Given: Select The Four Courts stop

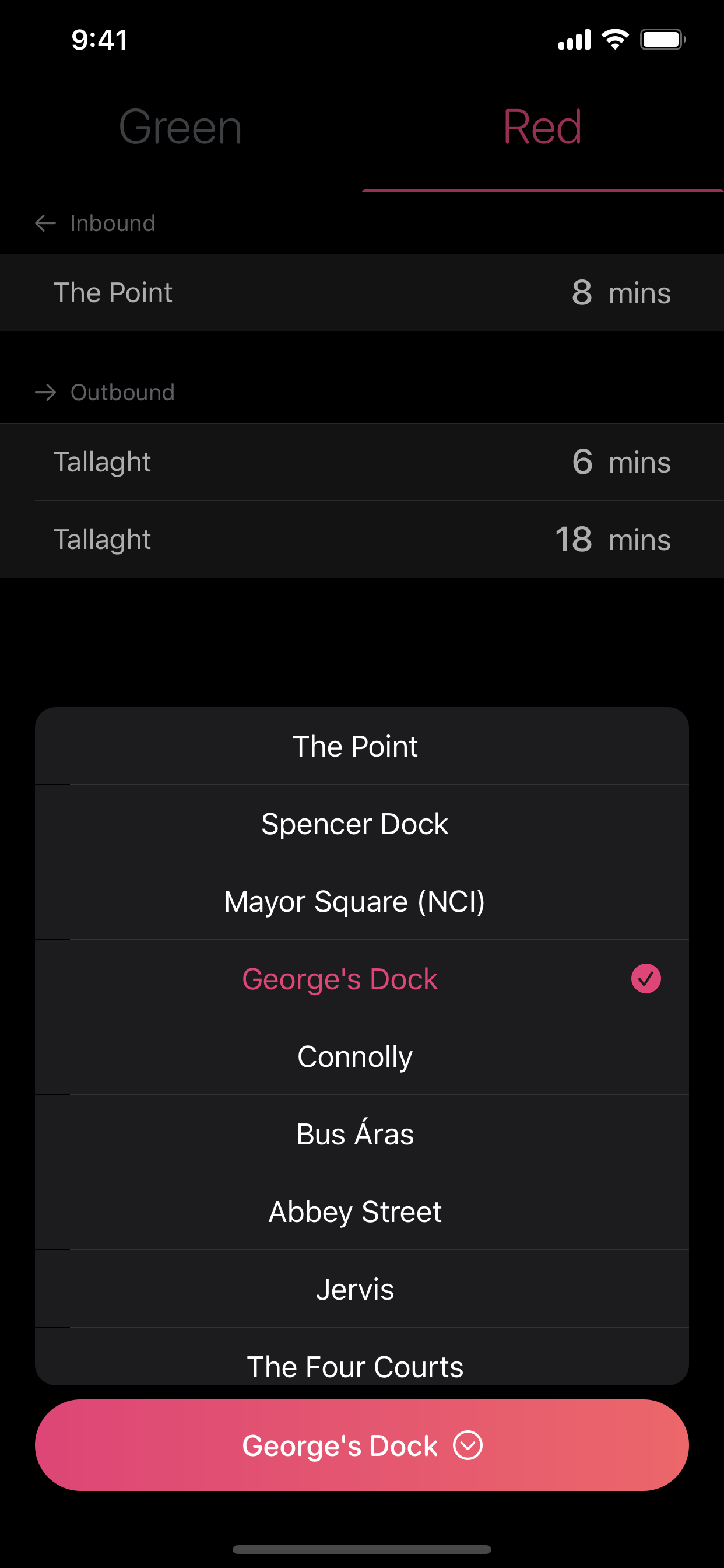Looking at the screenshot, I should [361, 1357].
